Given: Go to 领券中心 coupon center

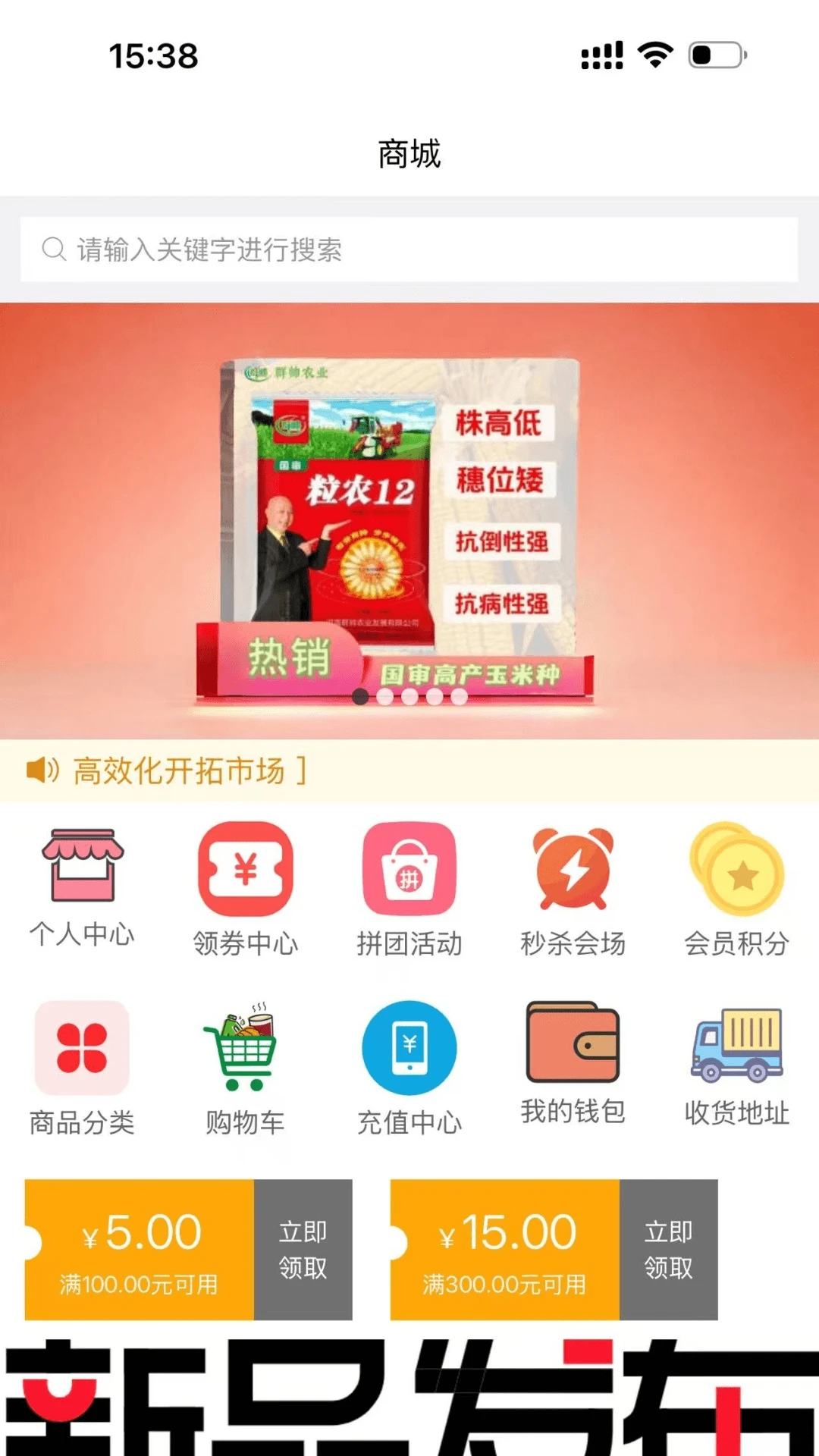Looking at the screenshot, I should pos(246,889).
